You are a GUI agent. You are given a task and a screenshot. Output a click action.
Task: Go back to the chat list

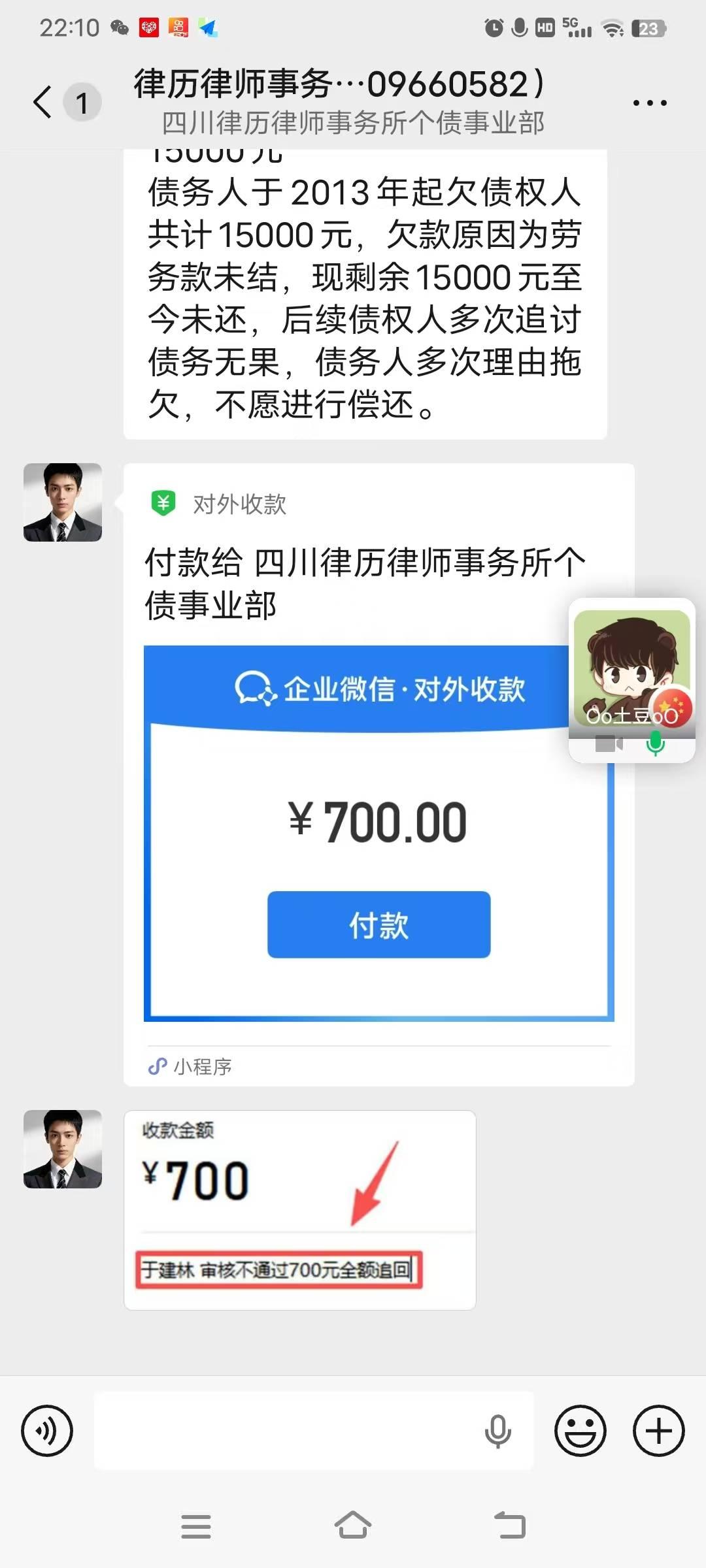(43, 103)
